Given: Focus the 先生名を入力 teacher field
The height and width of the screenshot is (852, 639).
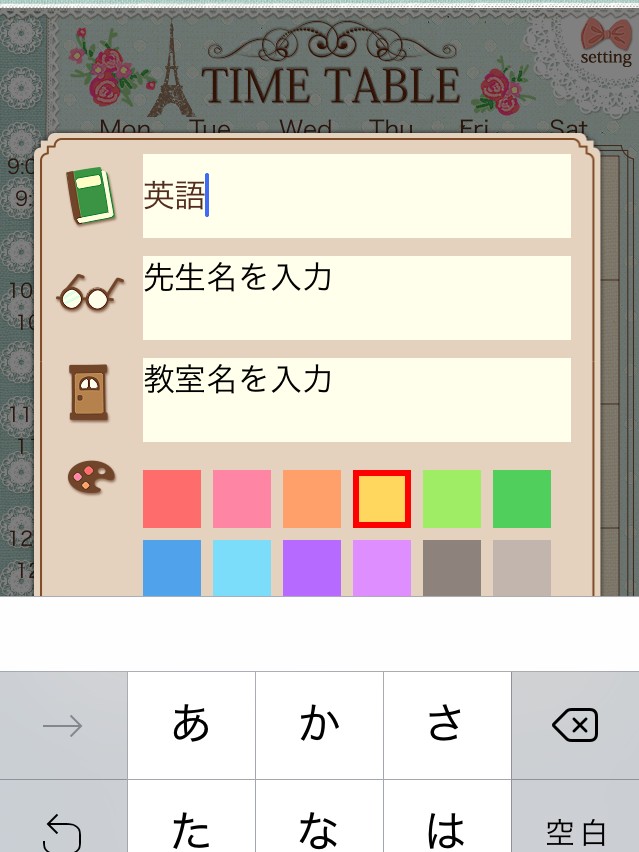Looking at the screenshot, I should [356, 297].
